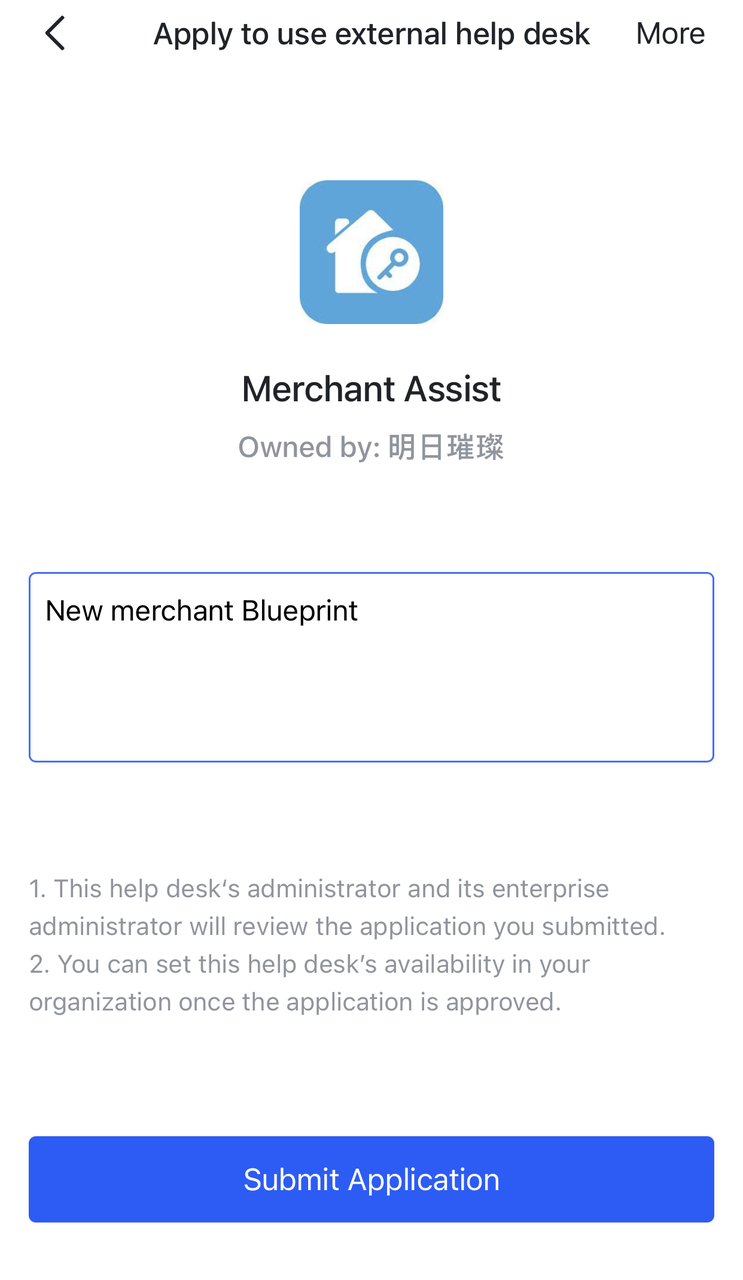Submit the help desk application
The width and height of the screenshot is (743, 1280).
pyautogui.click(x=371, y=1179)
